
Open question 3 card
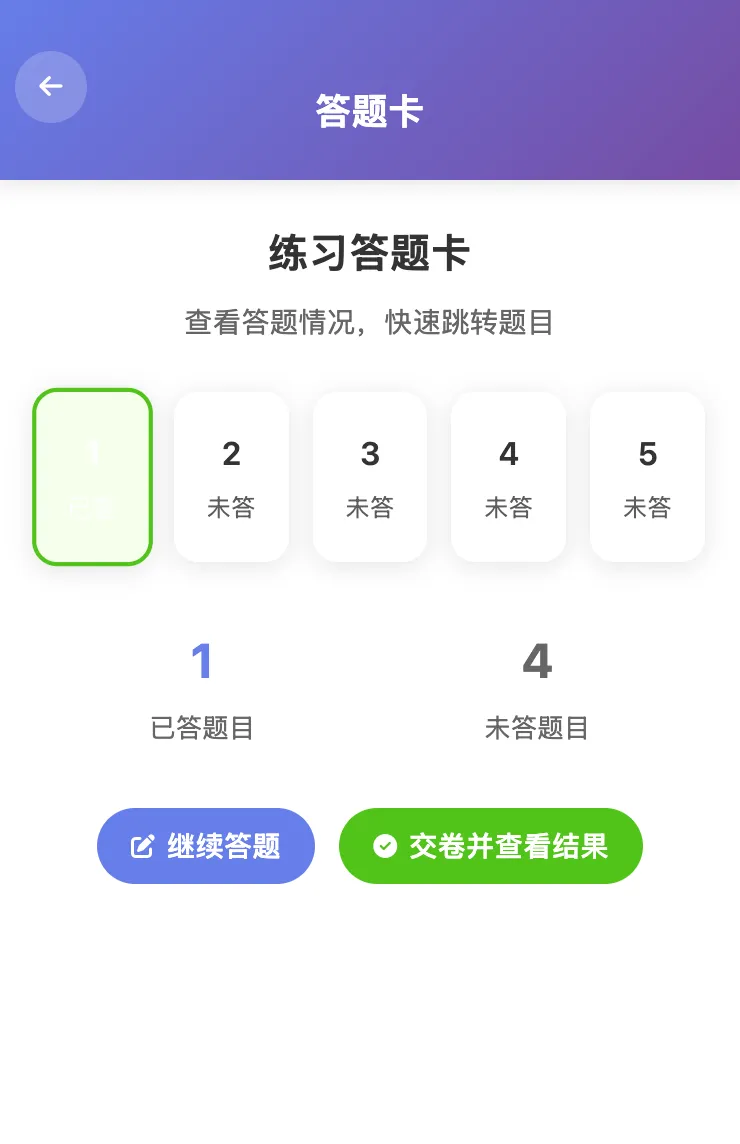coord(370,477)
